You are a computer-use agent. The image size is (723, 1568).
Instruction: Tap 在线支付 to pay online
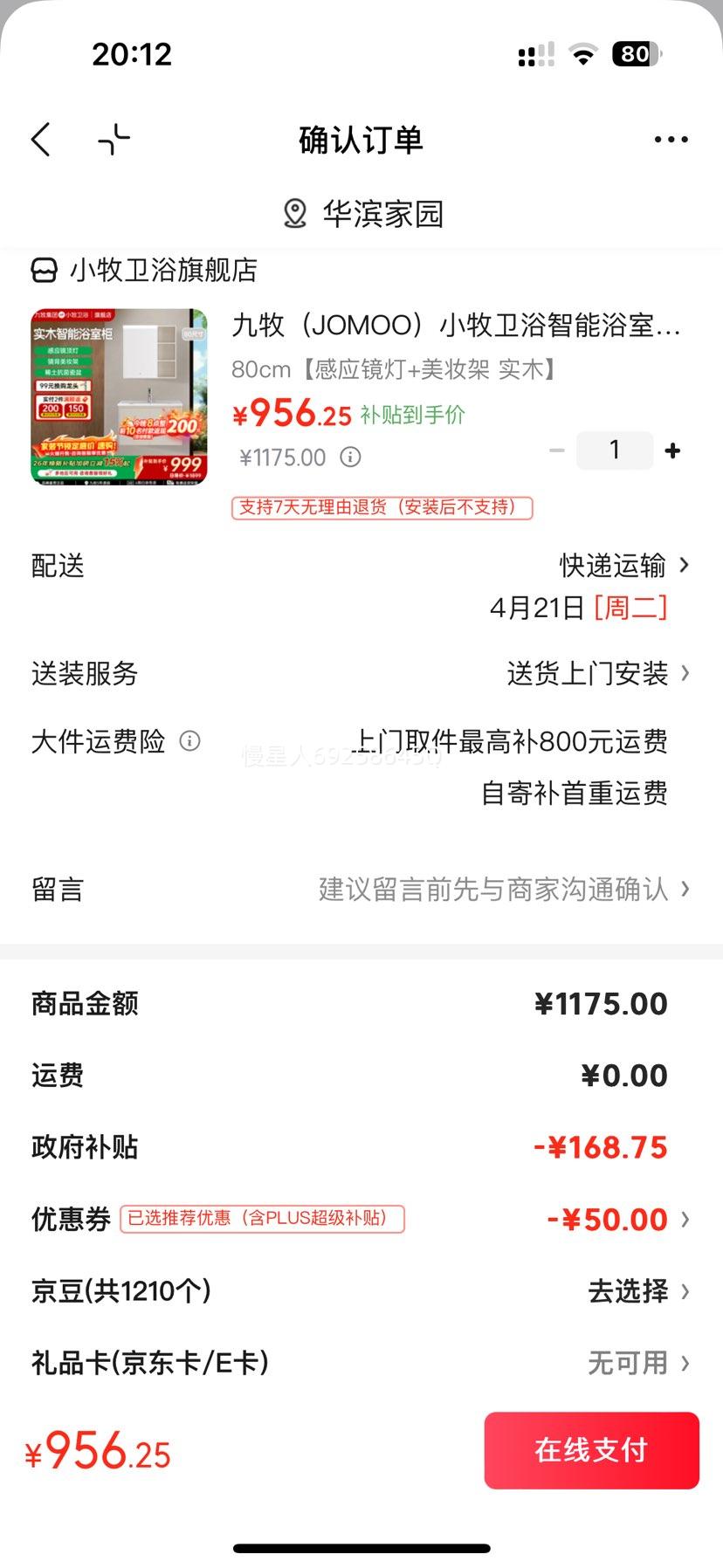[591, 1450]
